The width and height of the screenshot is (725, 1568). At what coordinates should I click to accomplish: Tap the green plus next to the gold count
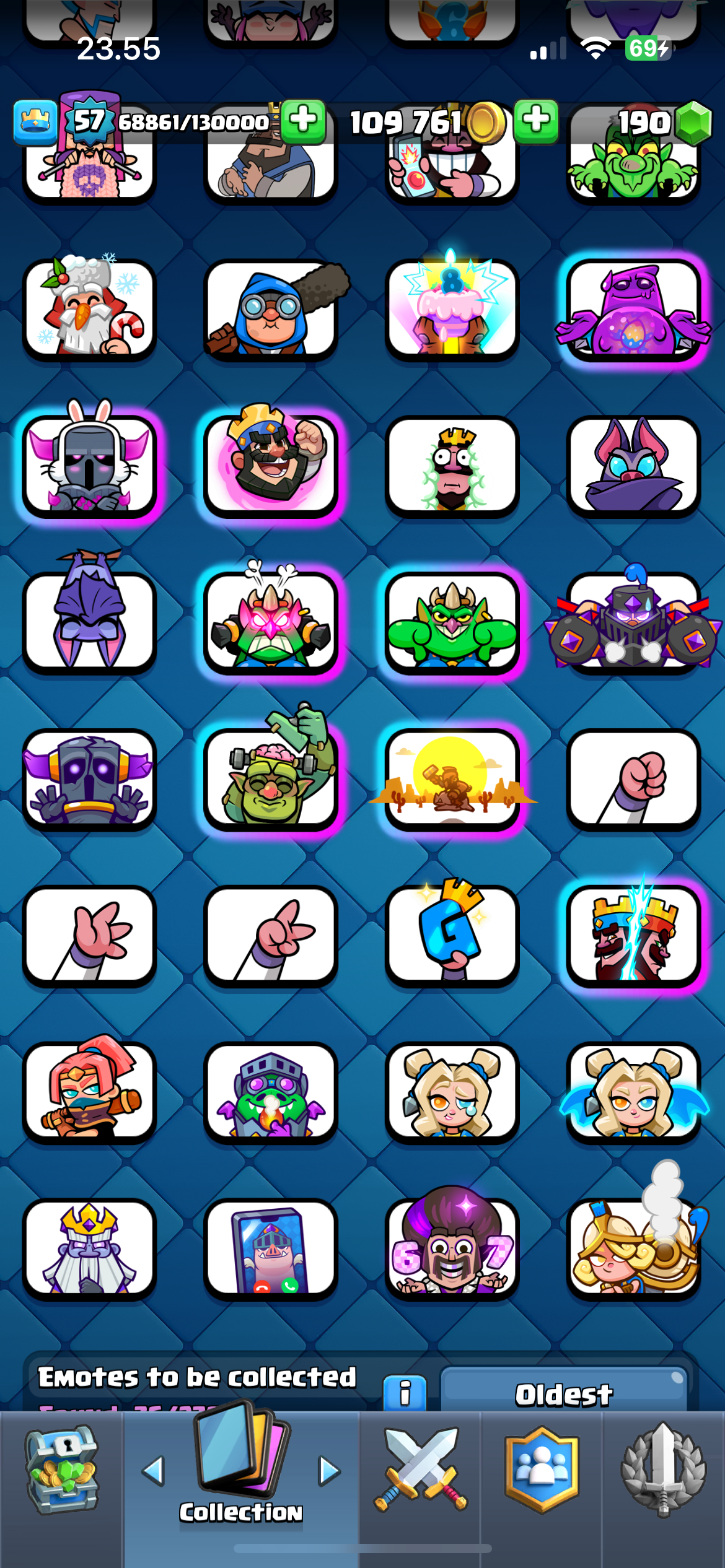(536, 122)
